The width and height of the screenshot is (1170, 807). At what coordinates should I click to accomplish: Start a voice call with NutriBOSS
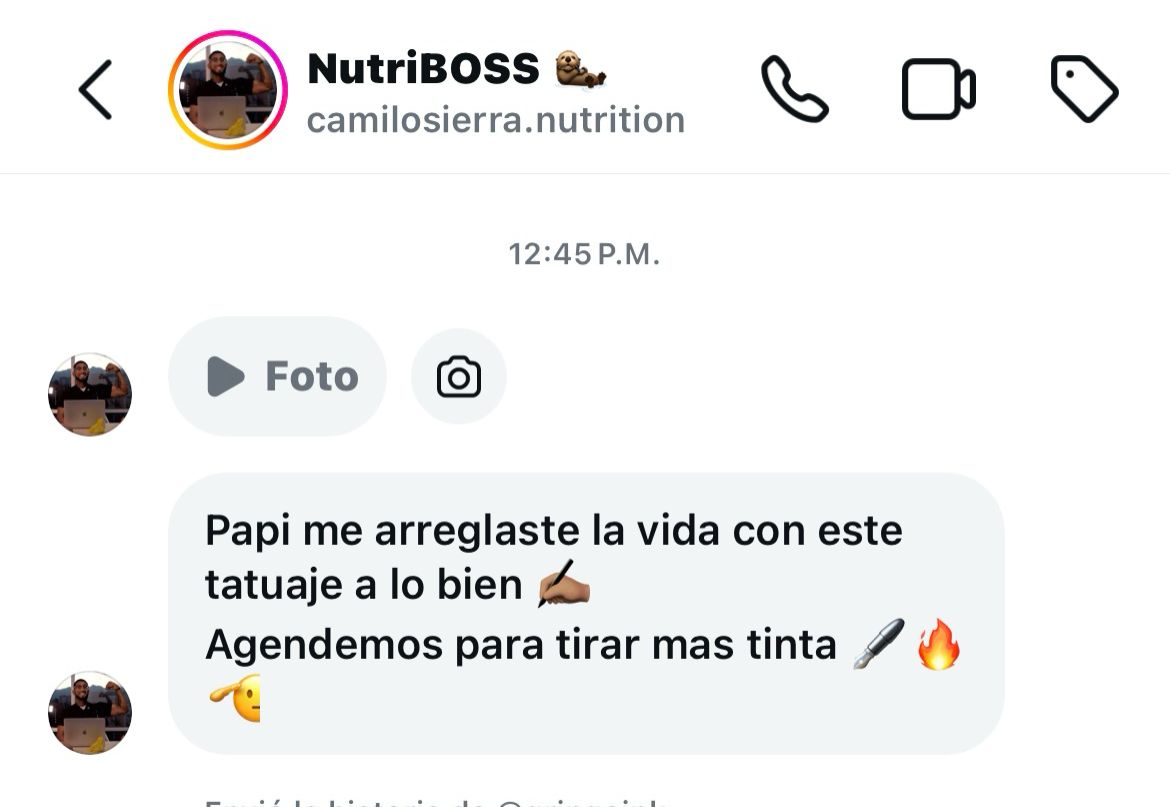[794, 90]
